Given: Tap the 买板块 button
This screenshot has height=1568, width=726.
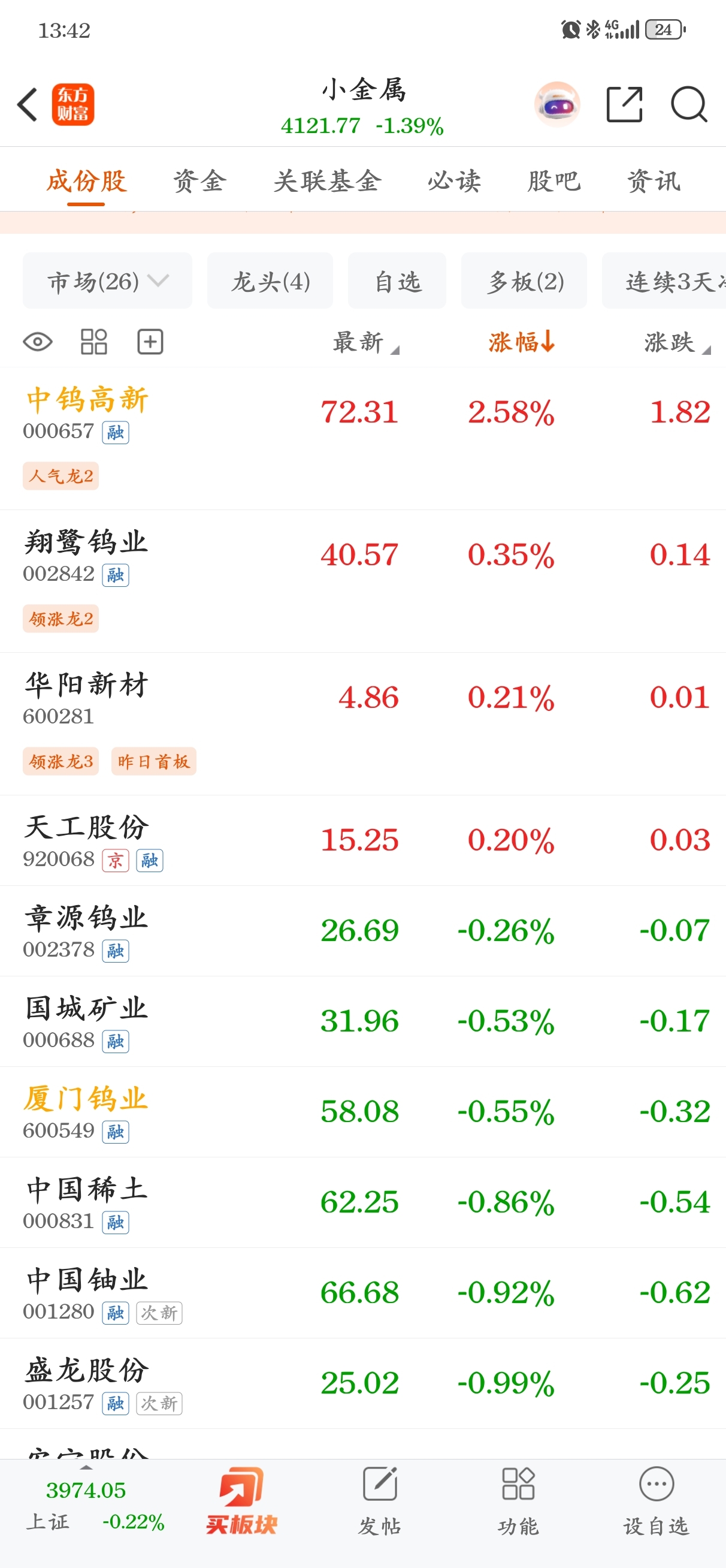Looking at the screenshot, I should (x=241, y=1501).
